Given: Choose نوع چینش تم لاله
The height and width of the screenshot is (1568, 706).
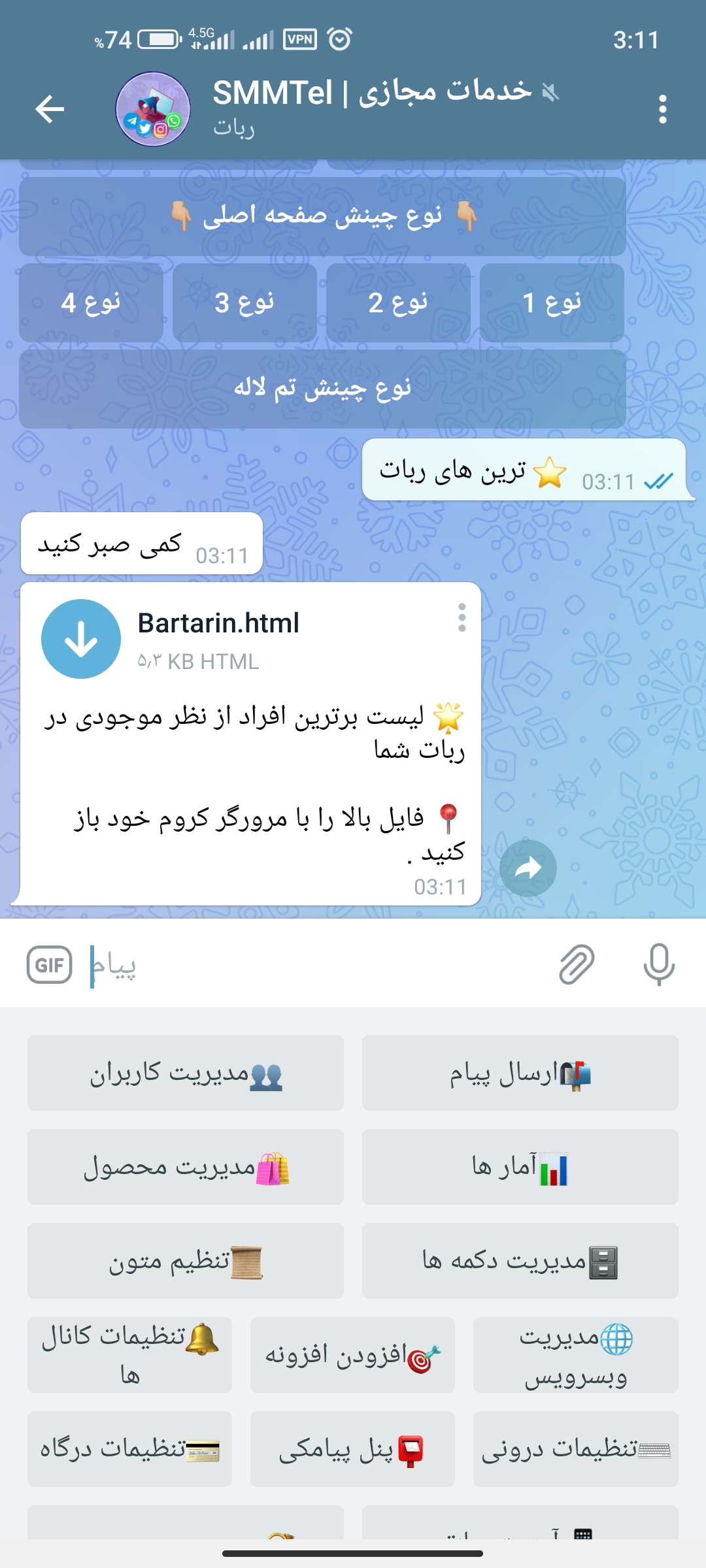Looking at the screenshot, I should click(322, 389).
